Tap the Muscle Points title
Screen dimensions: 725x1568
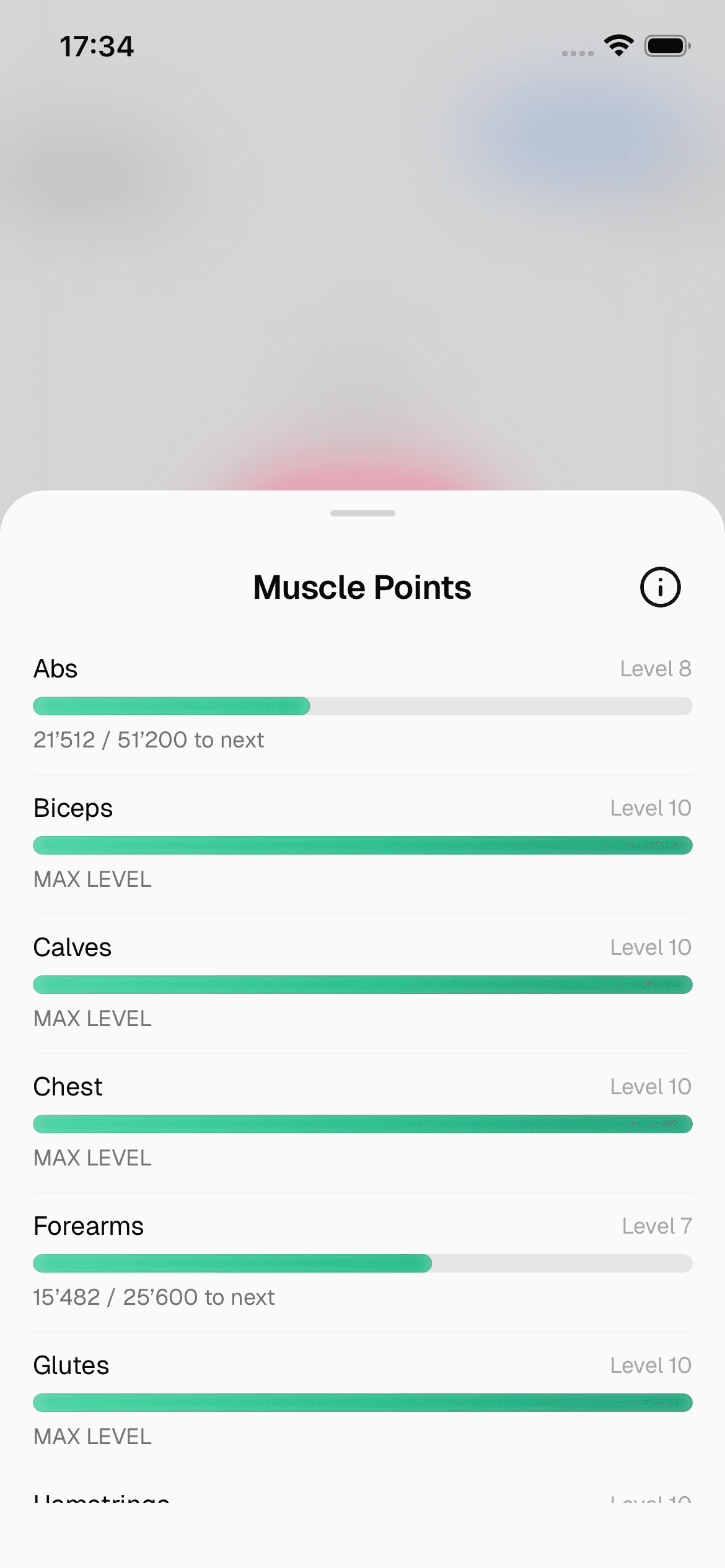pyautogui.click(x=362, y=587)
